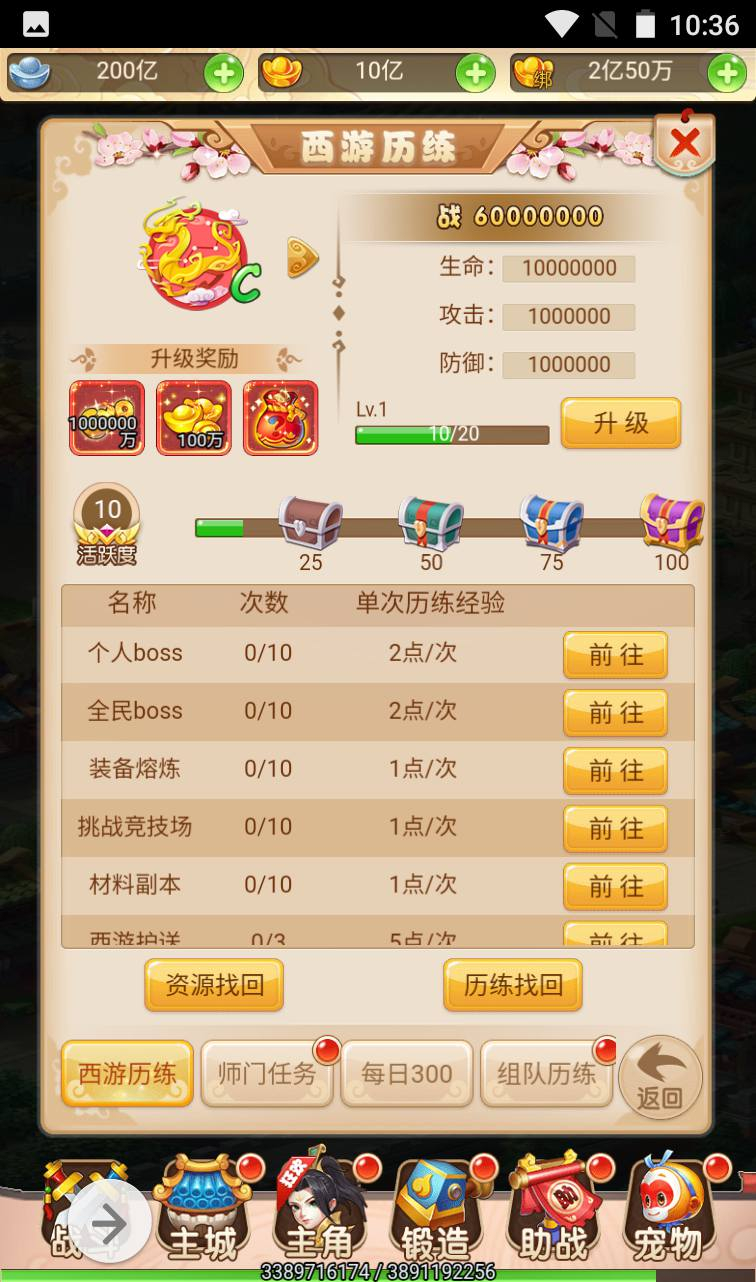The width and height of the screenshot is (756, 1282).
Task: Tap the 返回 back button
Action: [x=660, y=1077]
